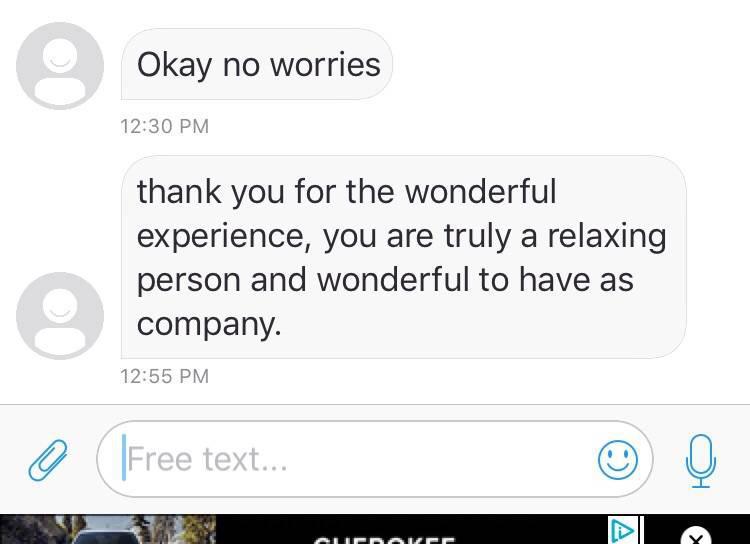Tap the paperclip attachment icon
This screenshot has height=544, width=750.
47,460
